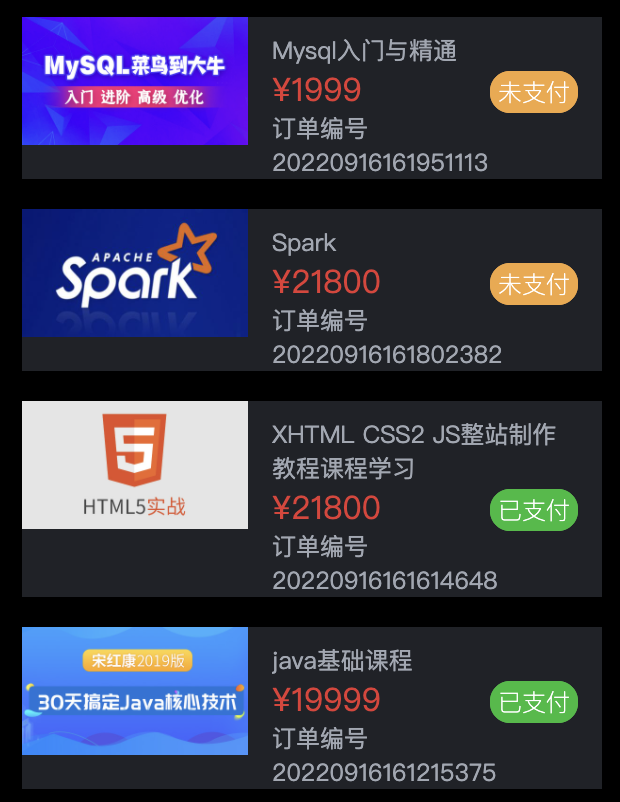Tap 未支付 on the Mysql入门与精通 order

coord(533,93)
